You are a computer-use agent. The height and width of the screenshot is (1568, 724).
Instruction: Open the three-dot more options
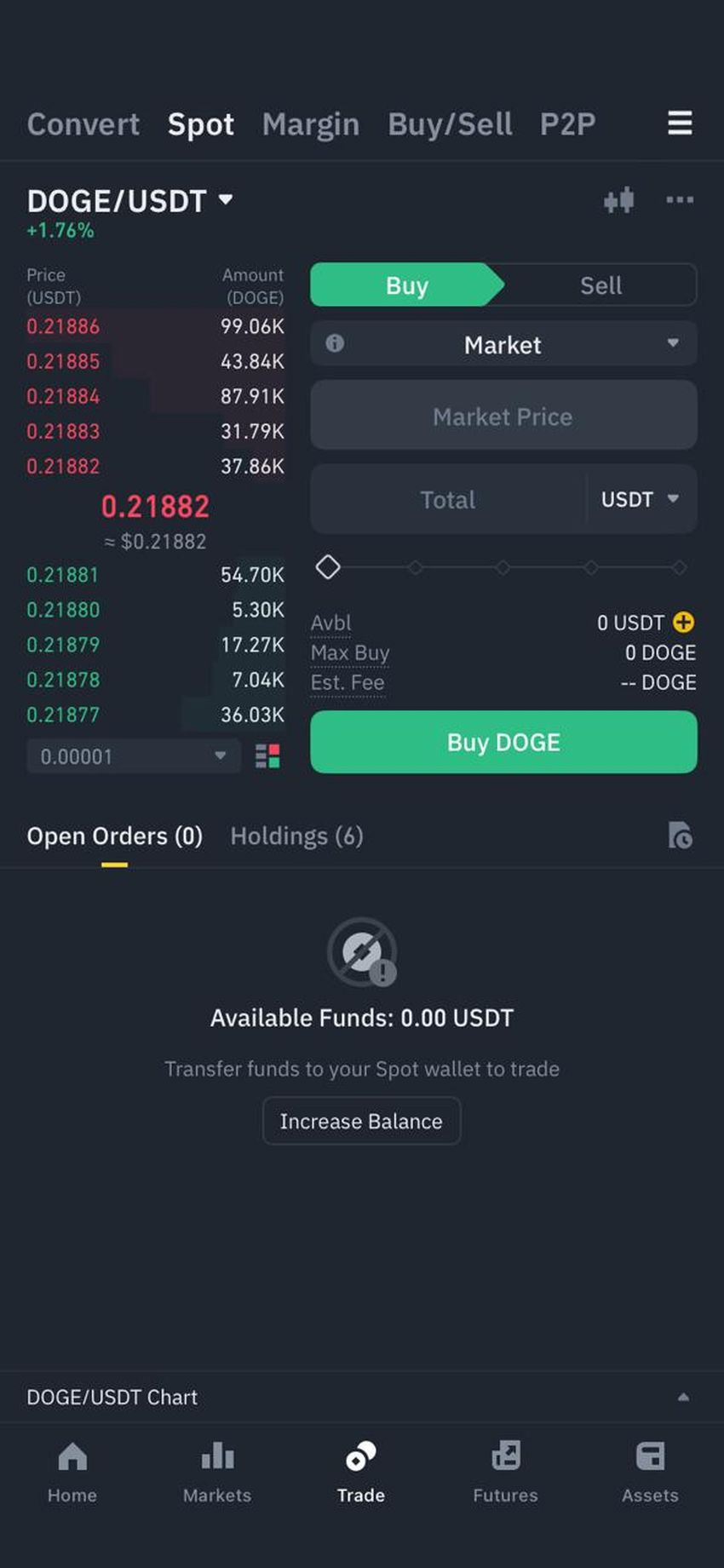pos(679,200)
